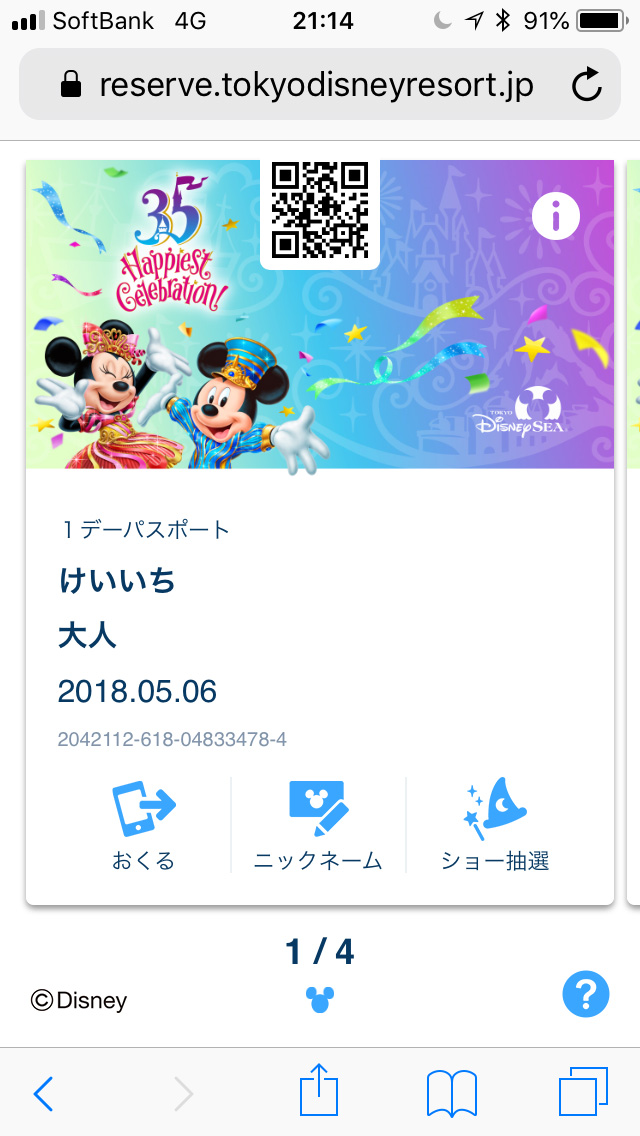Reload the page in the address bar

[587, 85]
